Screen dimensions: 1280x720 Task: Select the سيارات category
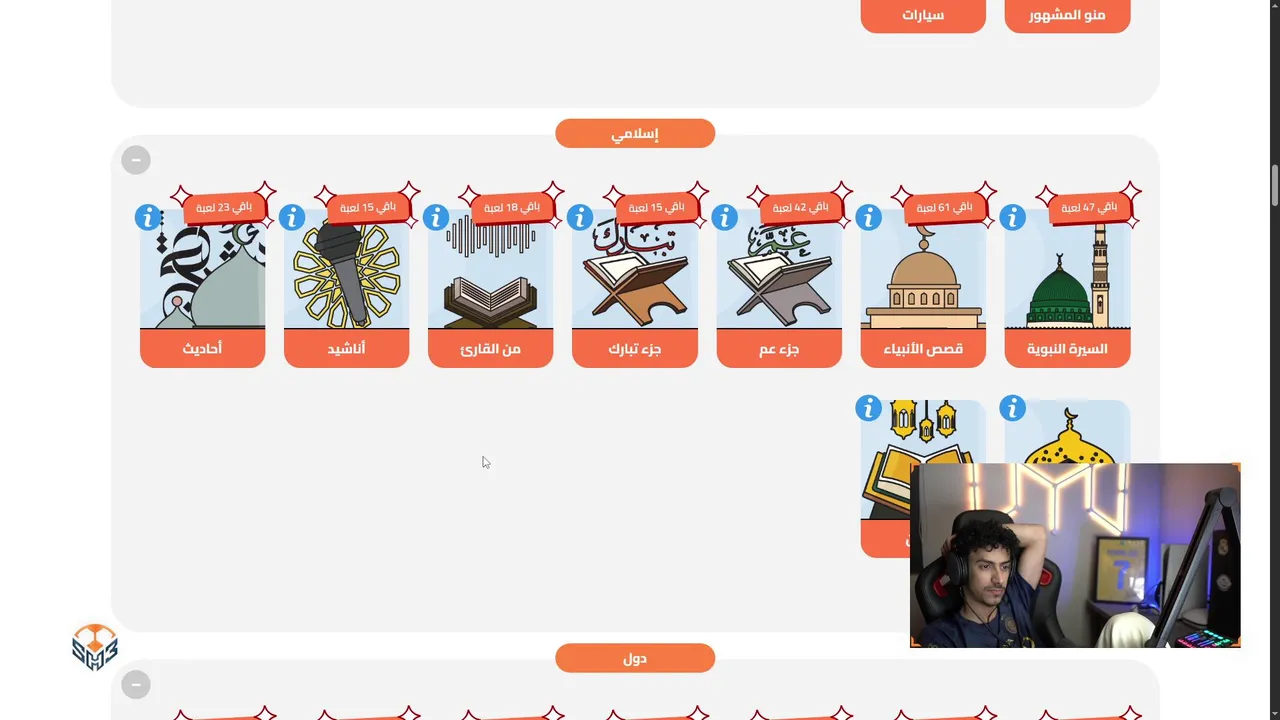tap(923, 15)
